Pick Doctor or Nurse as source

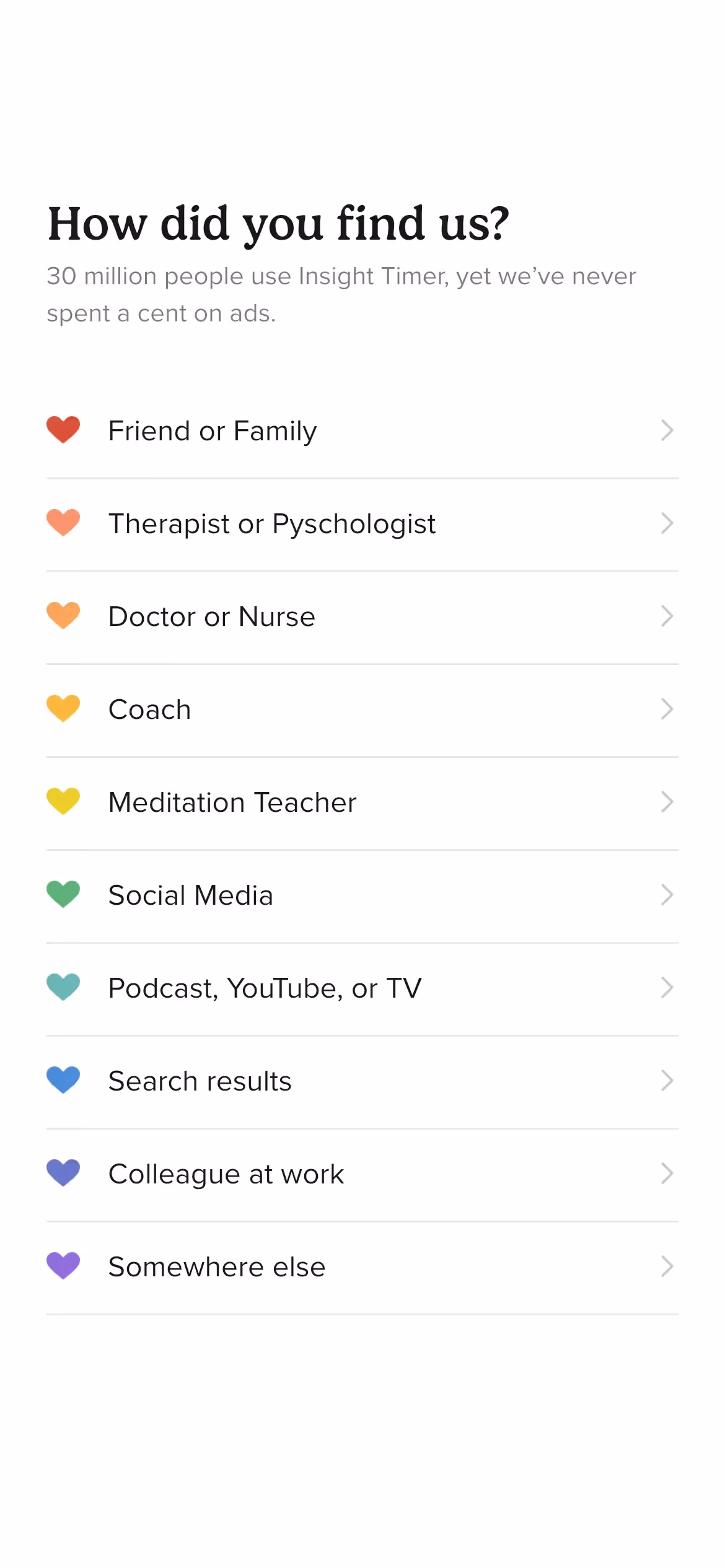click(x=362, y=617)
